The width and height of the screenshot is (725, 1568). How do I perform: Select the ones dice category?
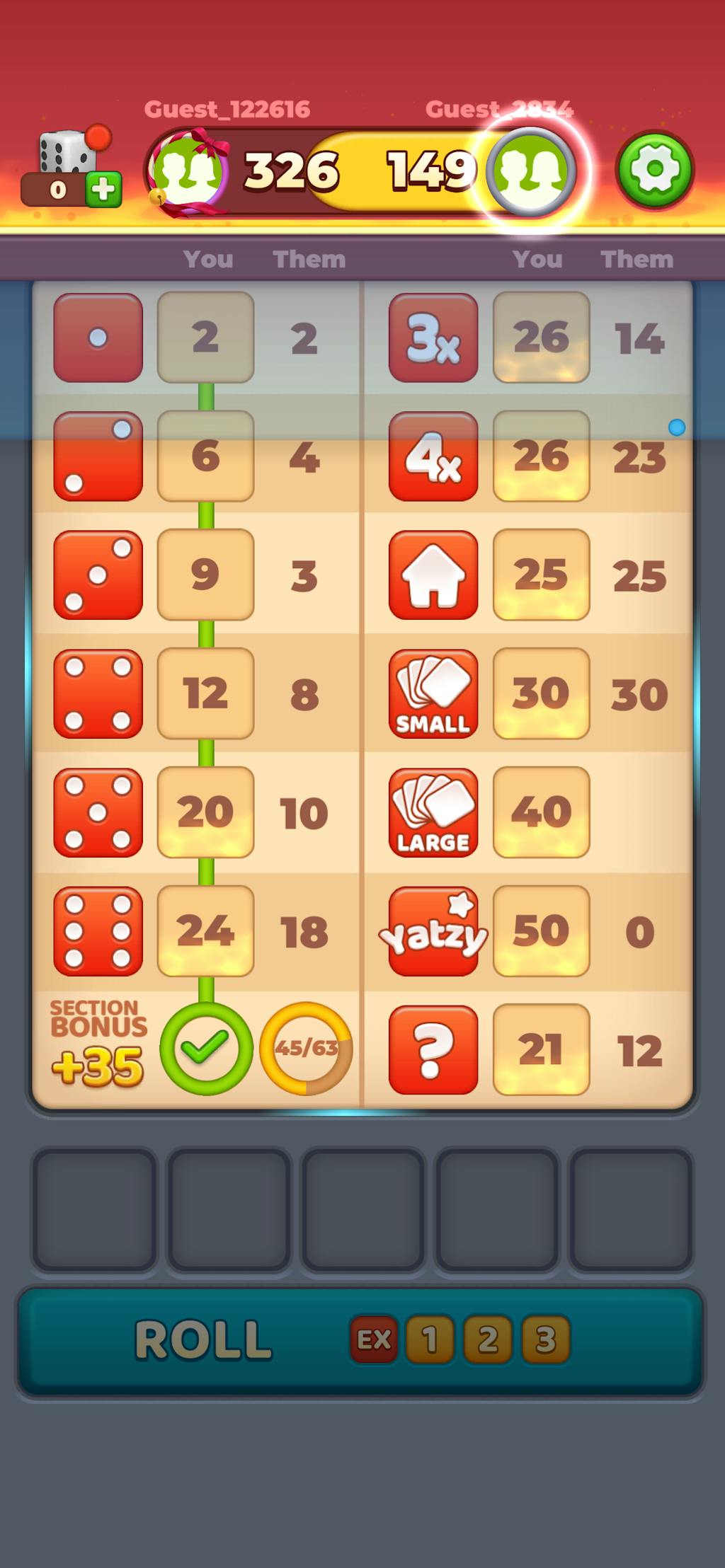(x=98, y=338)
